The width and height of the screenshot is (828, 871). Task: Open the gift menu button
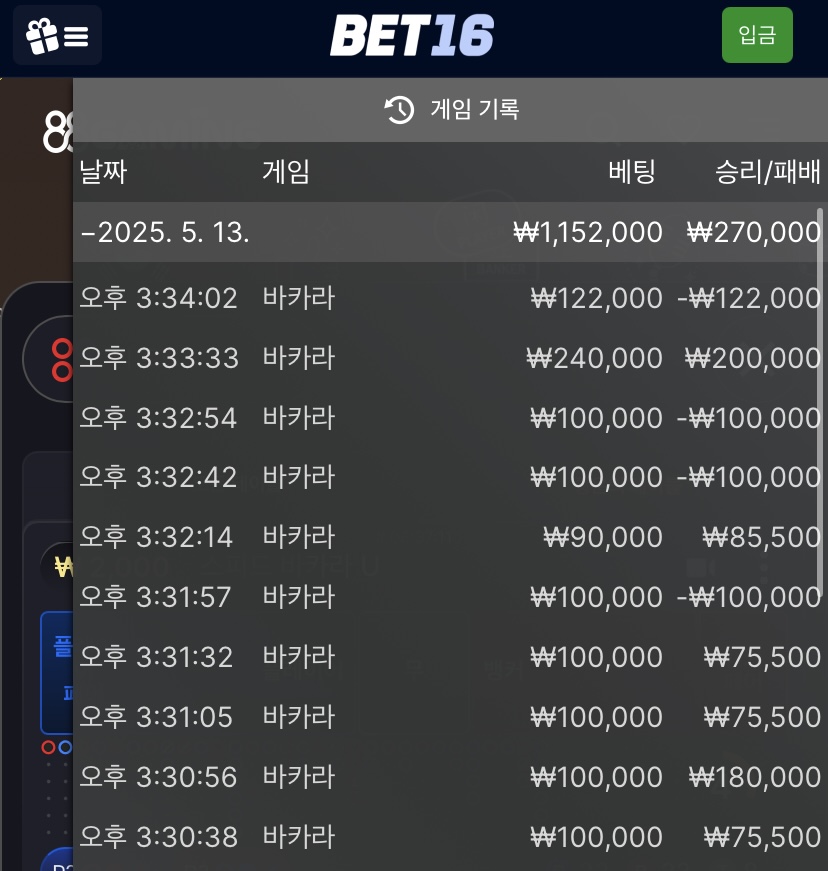tap(57, 36)
